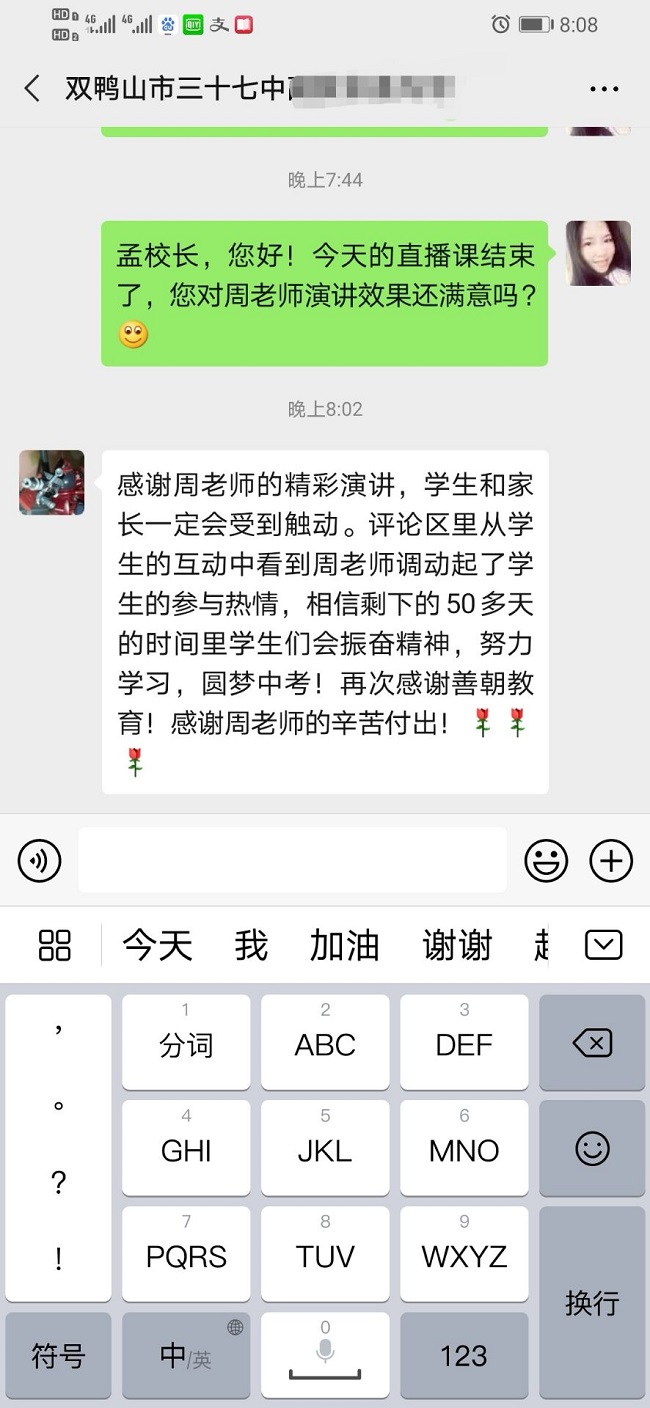
Task: Choose the suggestion 加油
Action: [x=344, y=945]
